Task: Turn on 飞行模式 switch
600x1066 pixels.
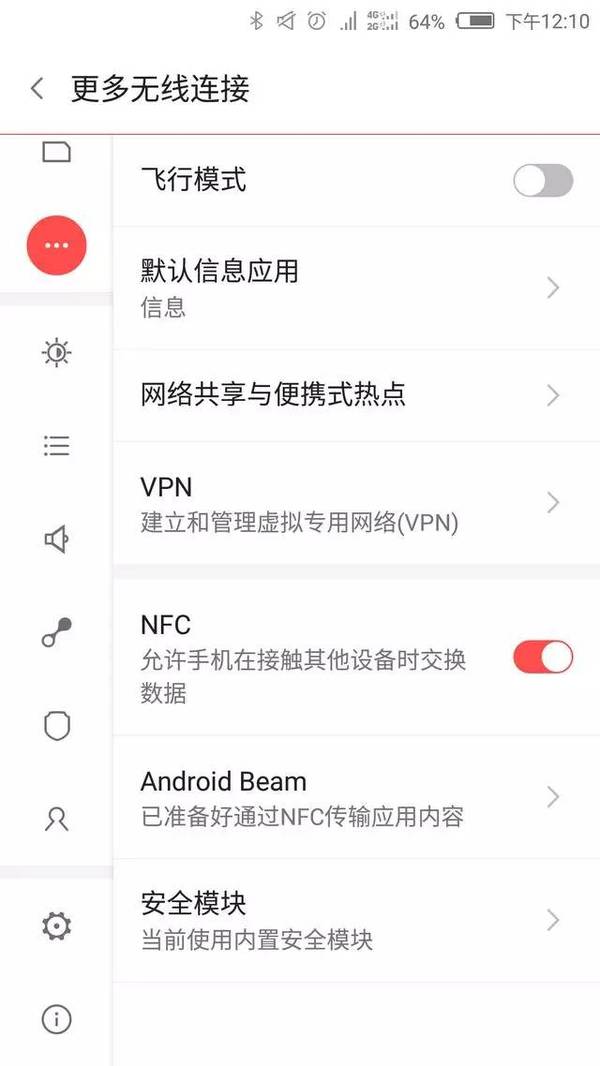Action: pyautogui.click(x=542, y=181)
